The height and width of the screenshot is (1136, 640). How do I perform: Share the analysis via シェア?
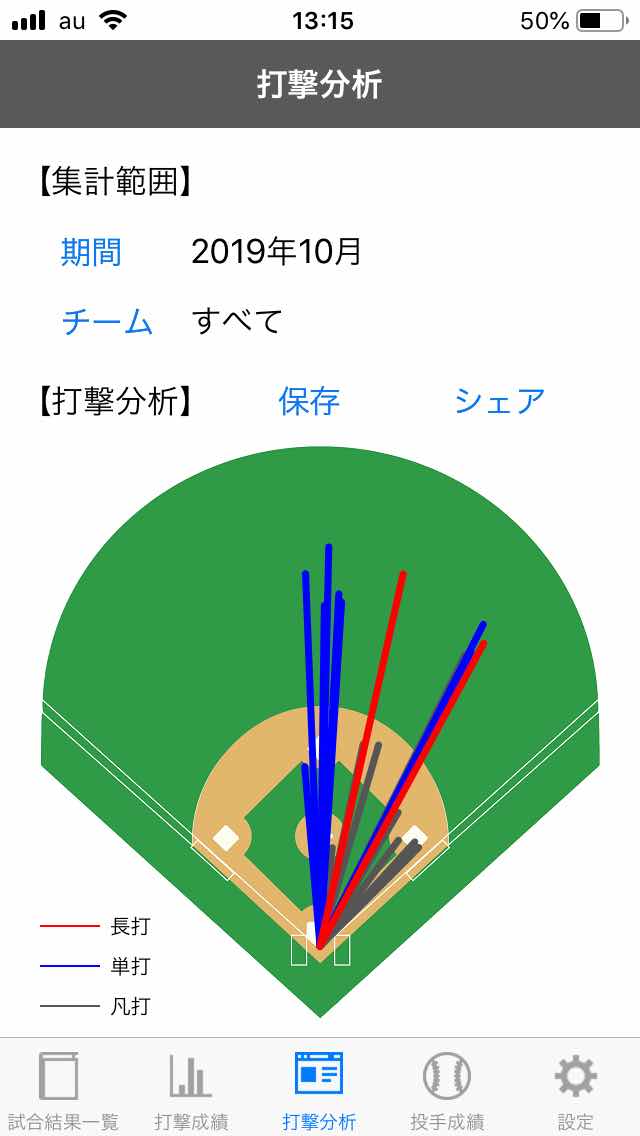(x=499, y=401)
